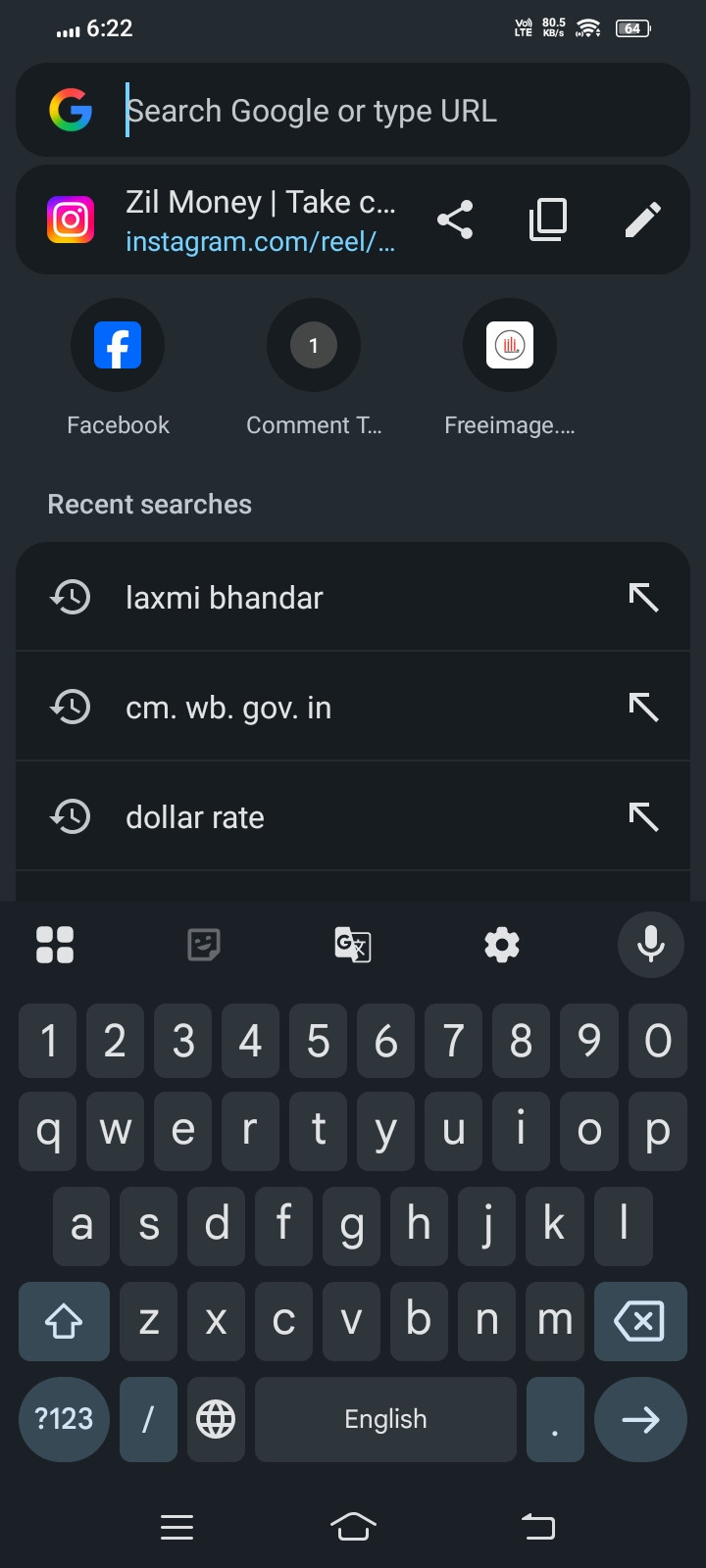The width and height of the screenshot is (706, 1568).
Task: Start voice typing with keyboard microphone
Action: (650, 945)
